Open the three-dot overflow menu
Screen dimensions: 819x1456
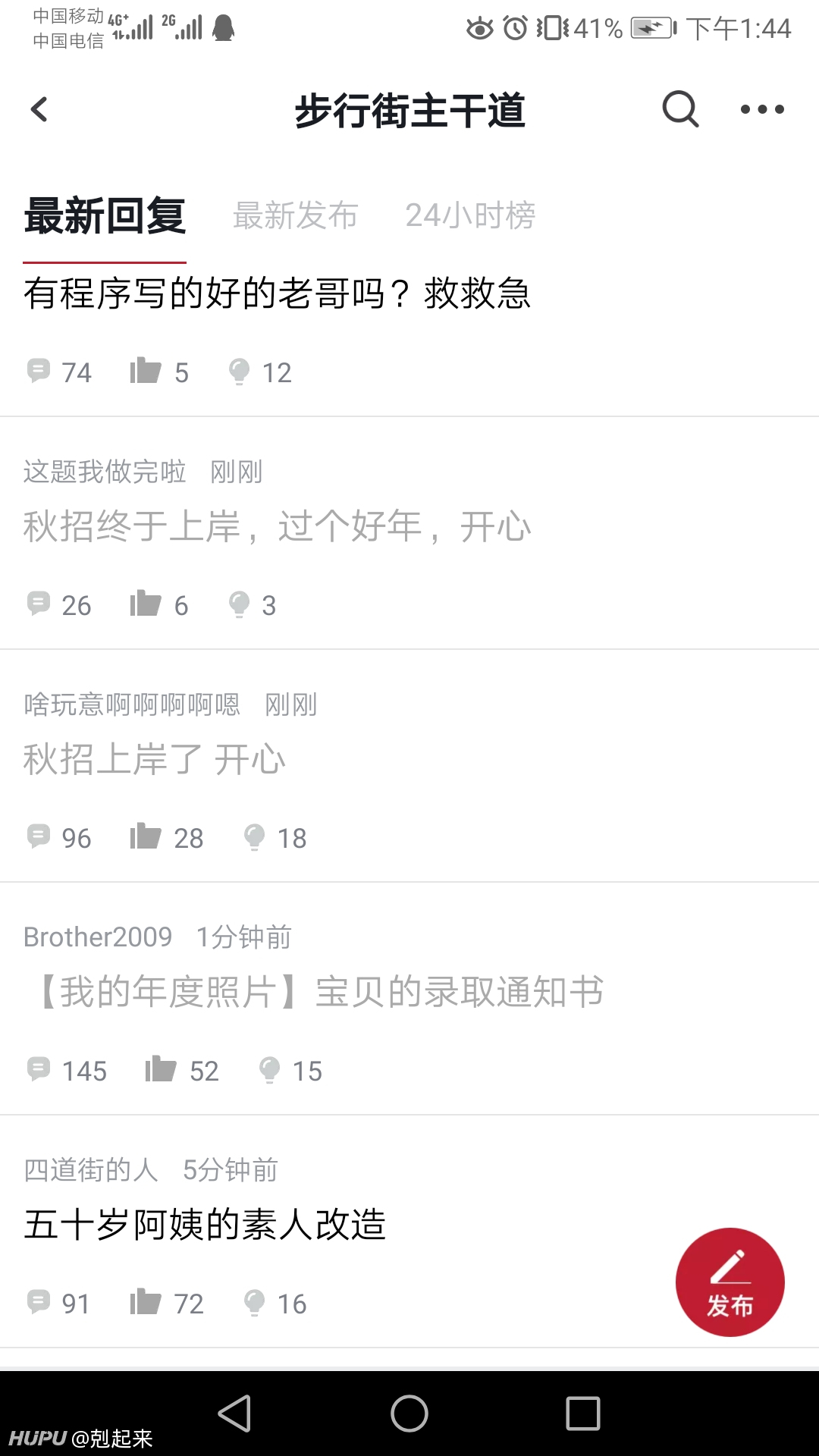[x=762, y=109]
